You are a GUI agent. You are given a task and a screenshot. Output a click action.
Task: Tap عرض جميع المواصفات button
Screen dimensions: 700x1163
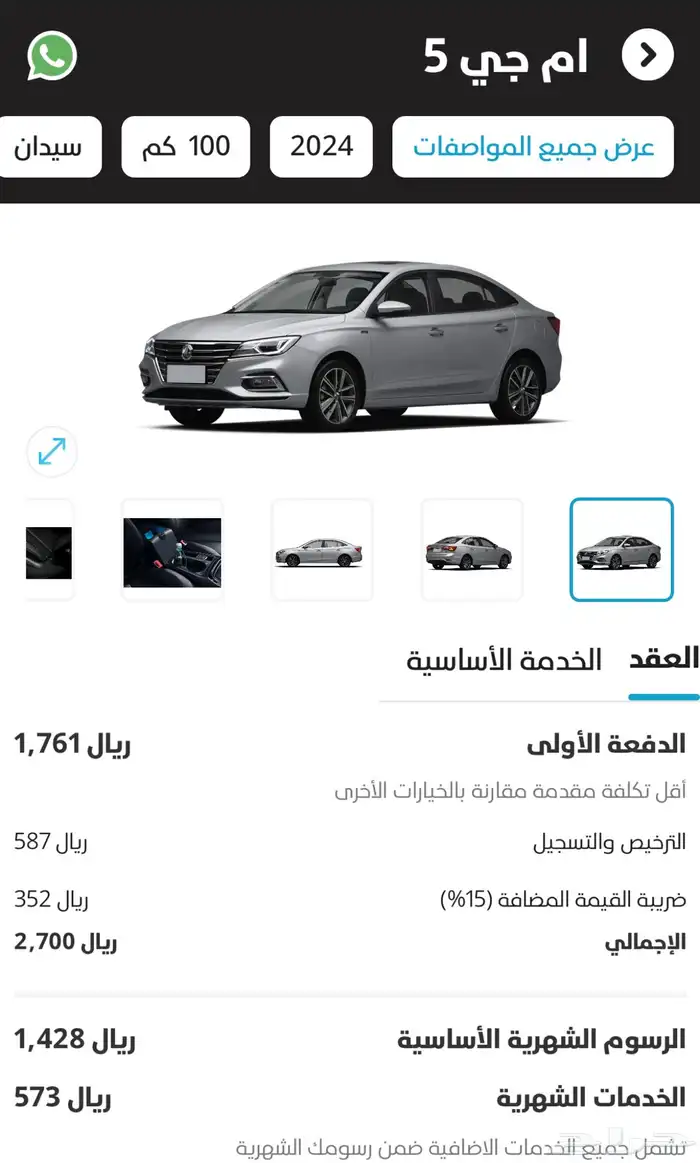point(533,147)
